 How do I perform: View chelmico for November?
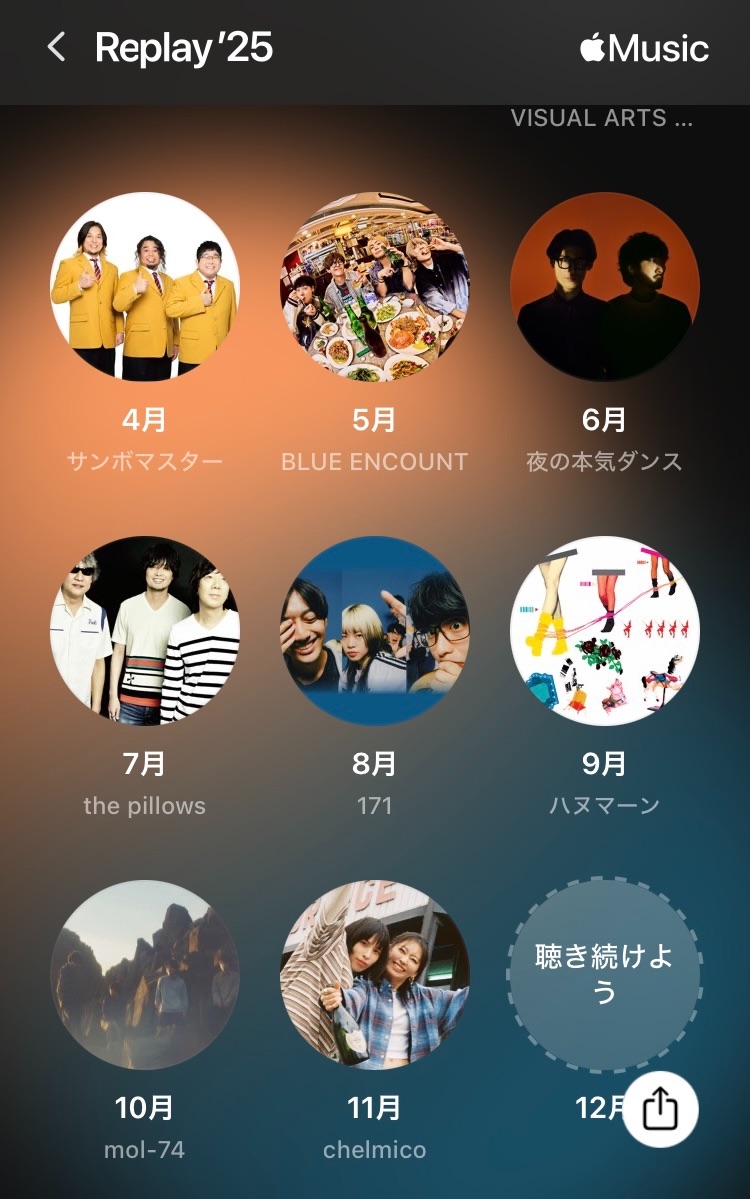(375, 974)
